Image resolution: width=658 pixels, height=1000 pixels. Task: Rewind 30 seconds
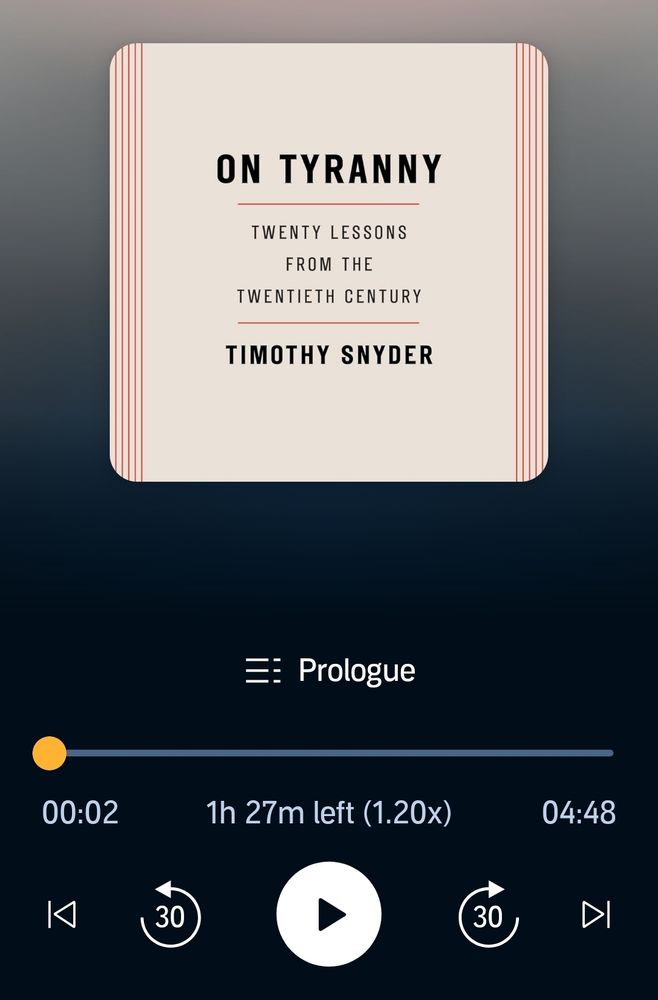click(170, 914)
